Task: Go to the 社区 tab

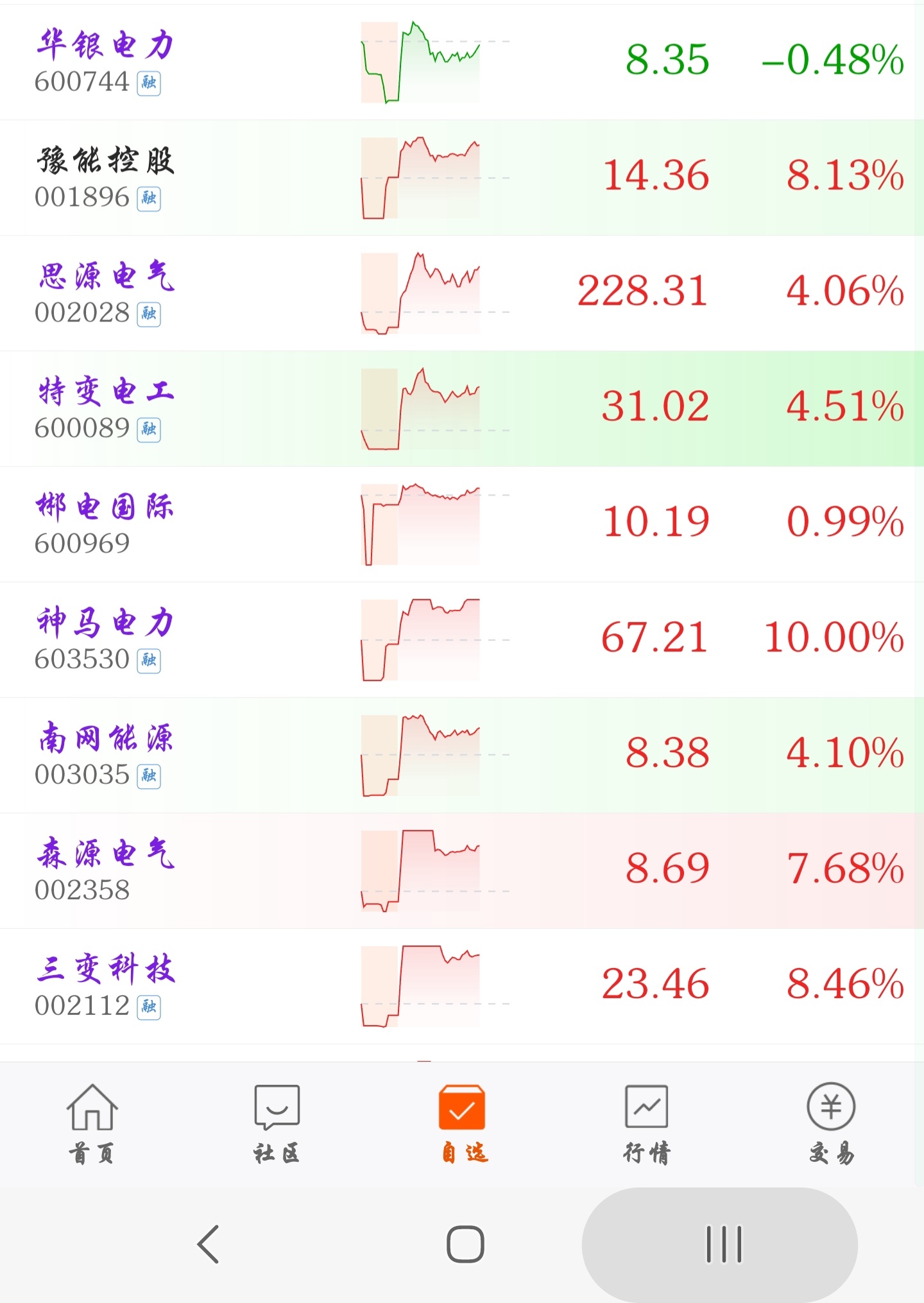Action: [277, 1123]
